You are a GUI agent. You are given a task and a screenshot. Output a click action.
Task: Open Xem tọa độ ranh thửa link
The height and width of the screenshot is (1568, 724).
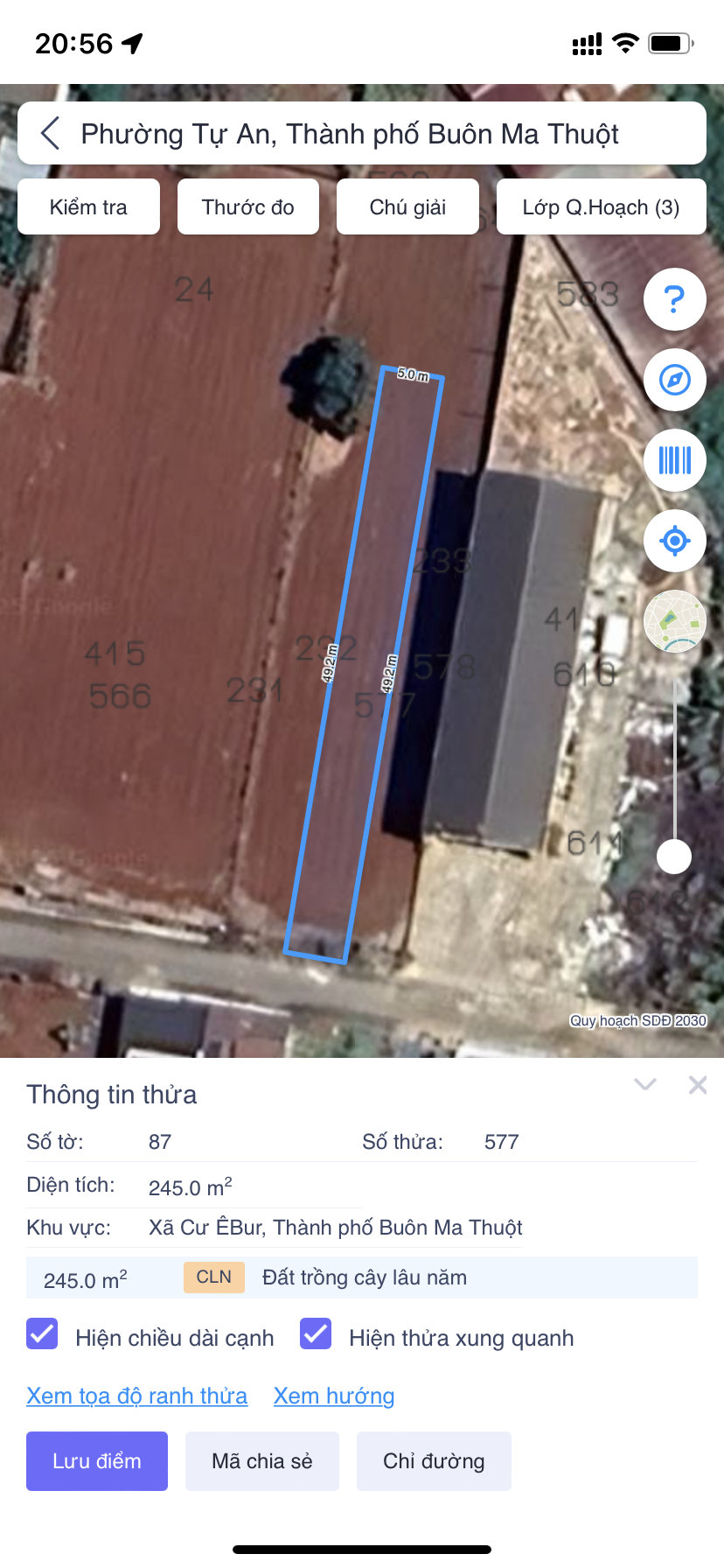pos(136,1396)
